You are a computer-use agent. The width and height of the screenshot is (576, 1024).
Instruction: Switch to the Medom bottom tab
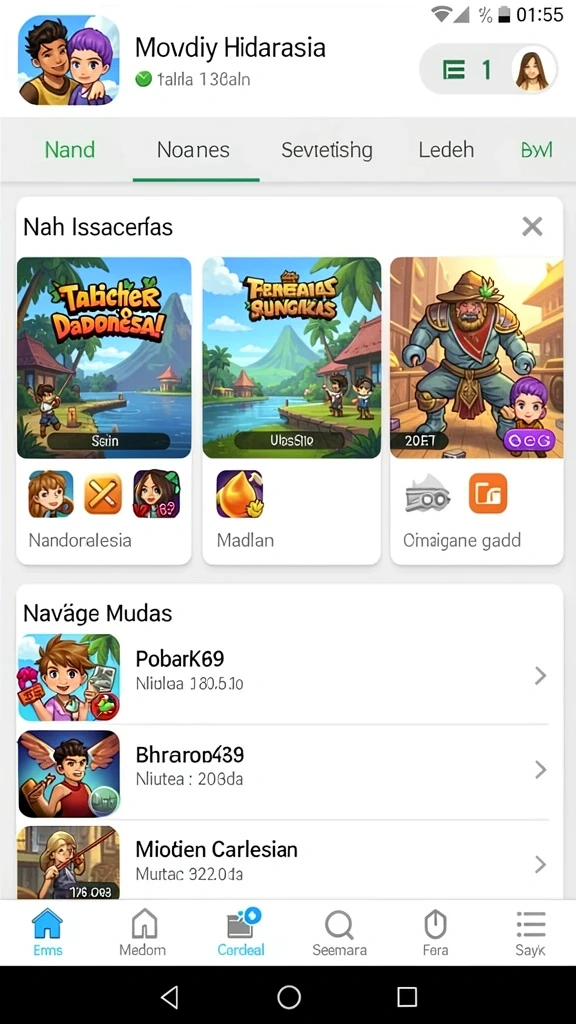tap(142, 933)
